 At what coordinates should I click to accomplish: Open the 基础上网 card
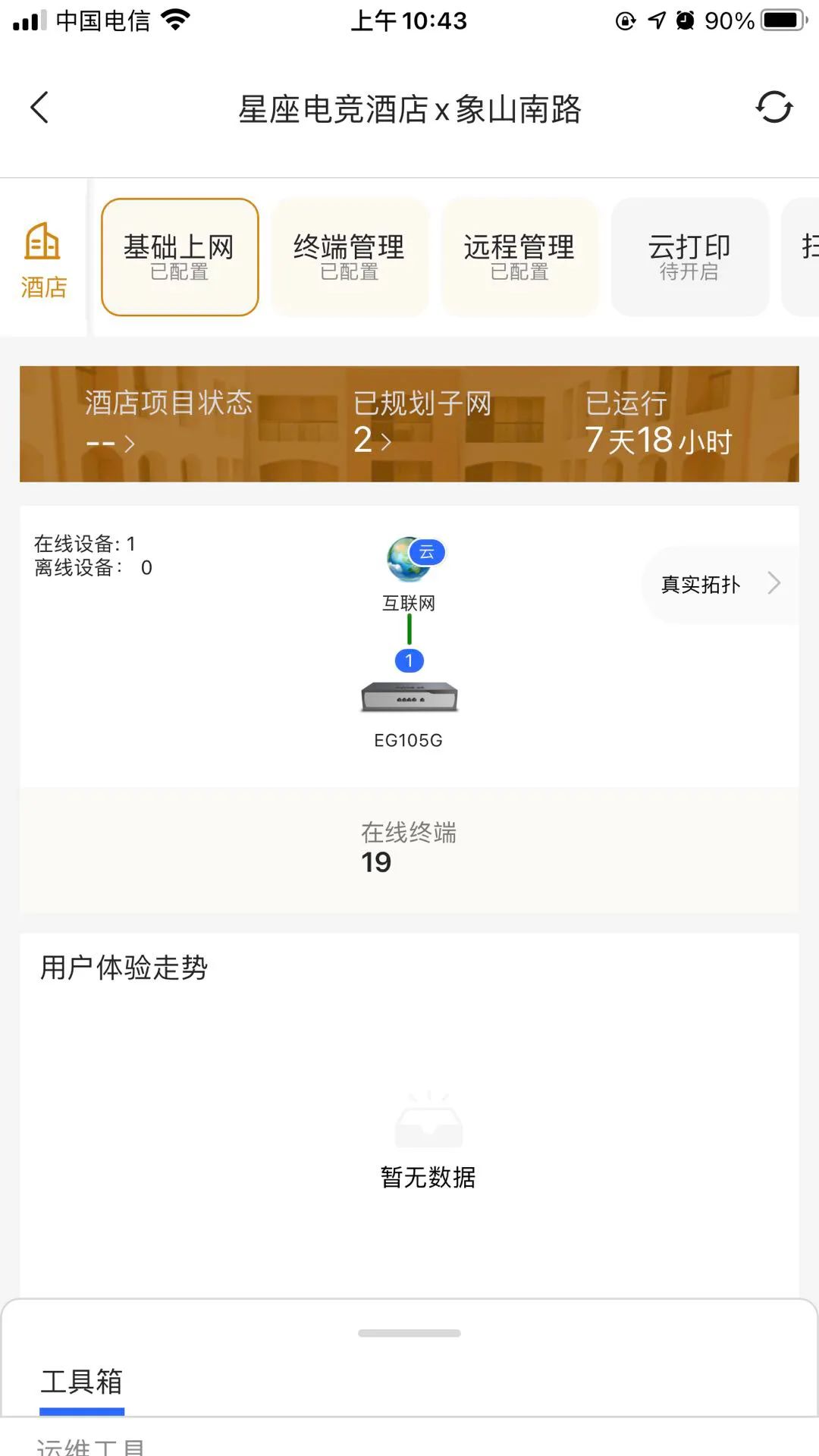click(x=180, y=257)
